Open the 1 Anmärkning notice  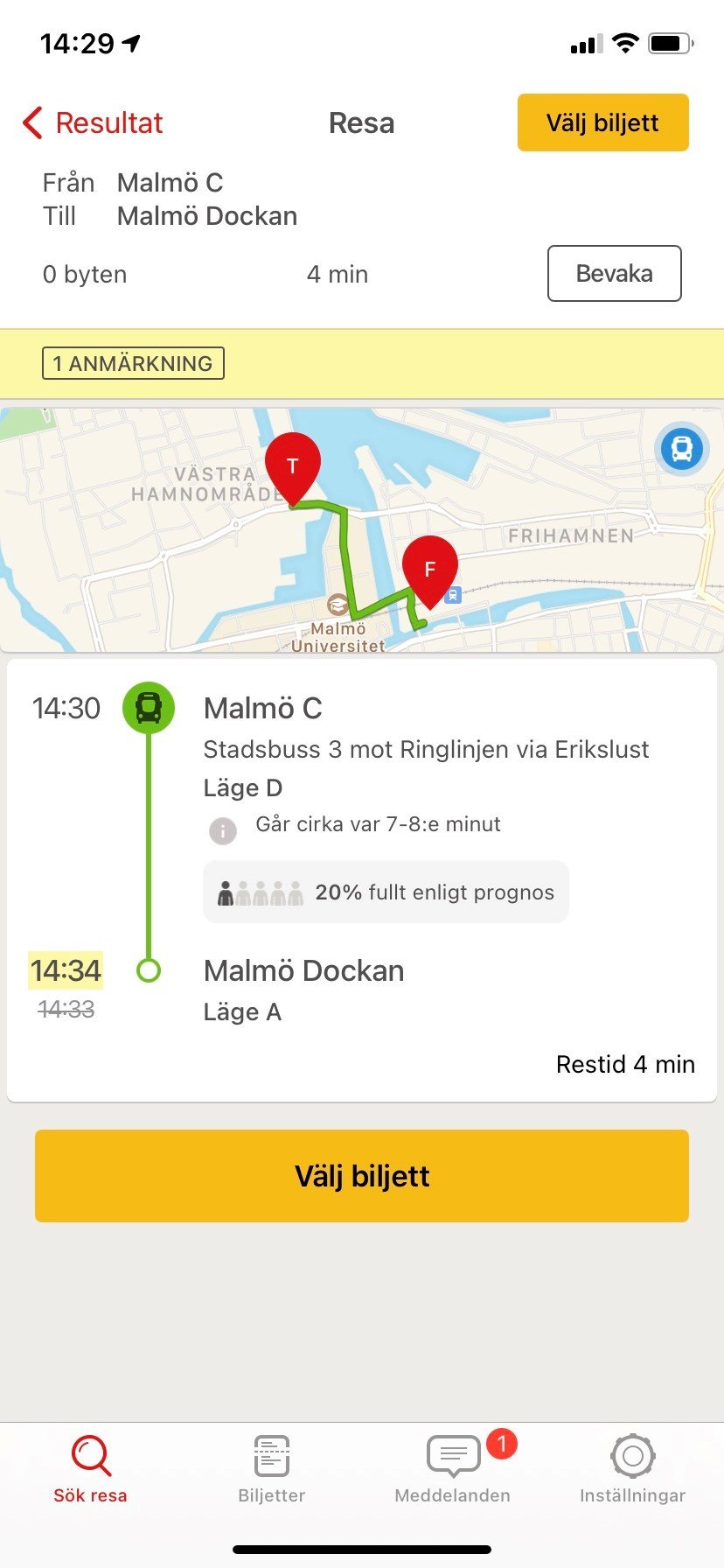[134, 363]
